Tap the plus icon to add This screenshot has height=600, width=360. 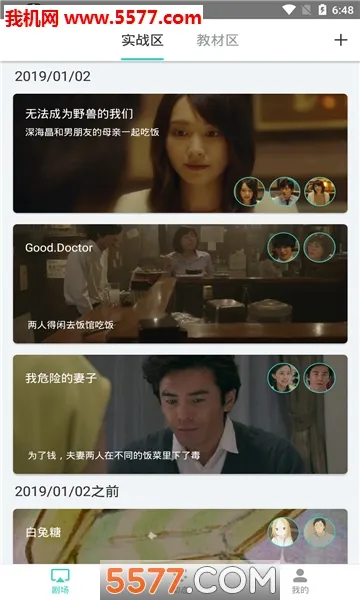(x=340, y=40)
